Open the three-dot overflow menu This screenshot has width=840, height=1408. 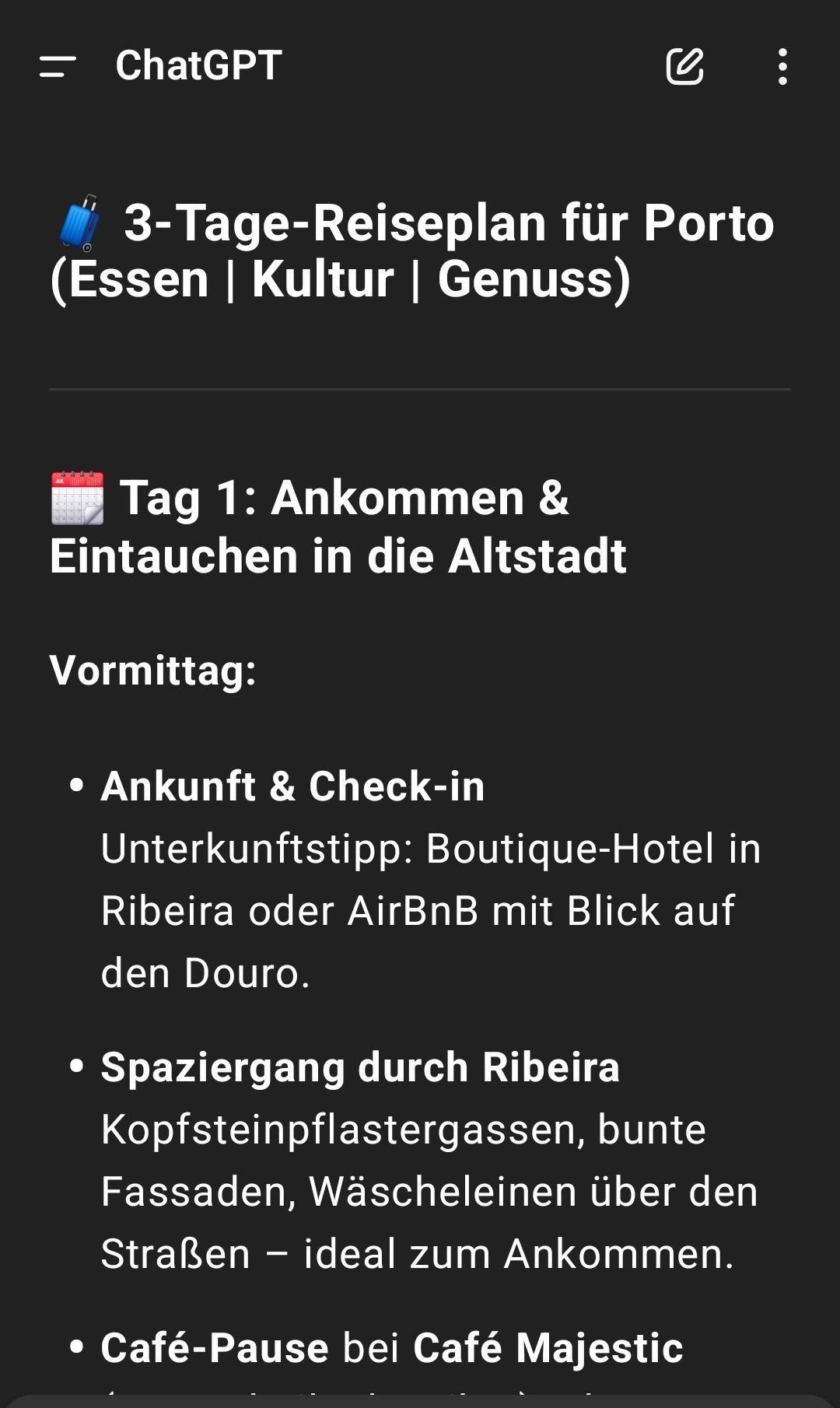coord(782,66)
